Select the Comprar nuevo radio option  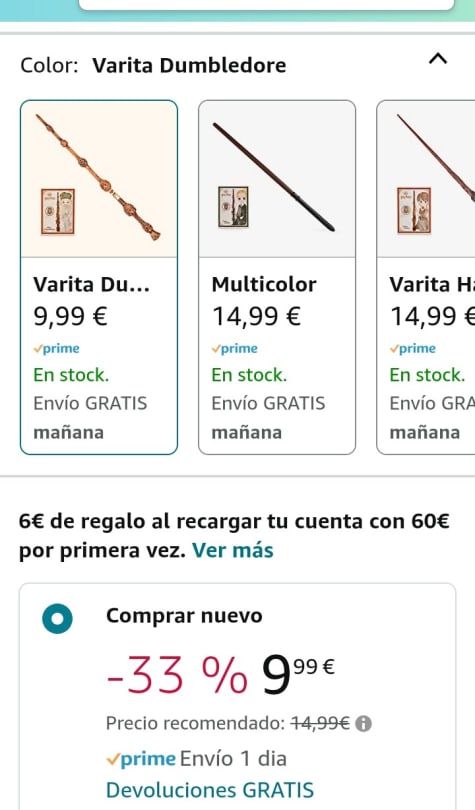(x=57, y=618)
